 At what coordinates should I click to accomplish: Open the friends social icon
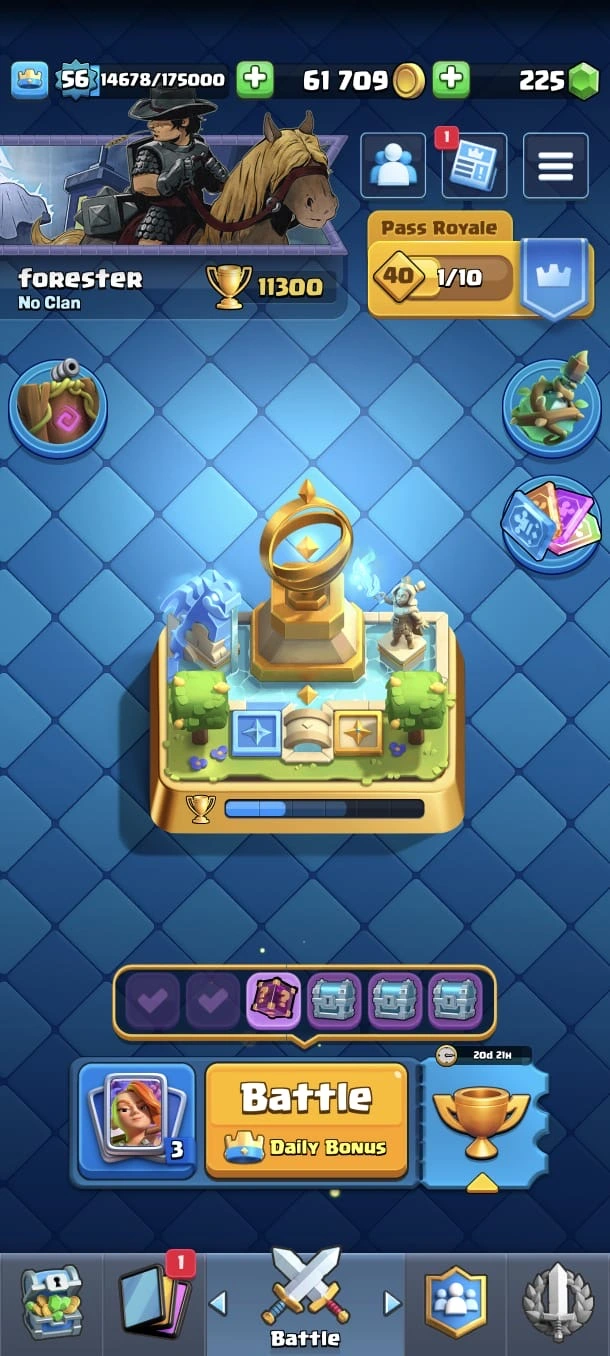pos(393,166)
